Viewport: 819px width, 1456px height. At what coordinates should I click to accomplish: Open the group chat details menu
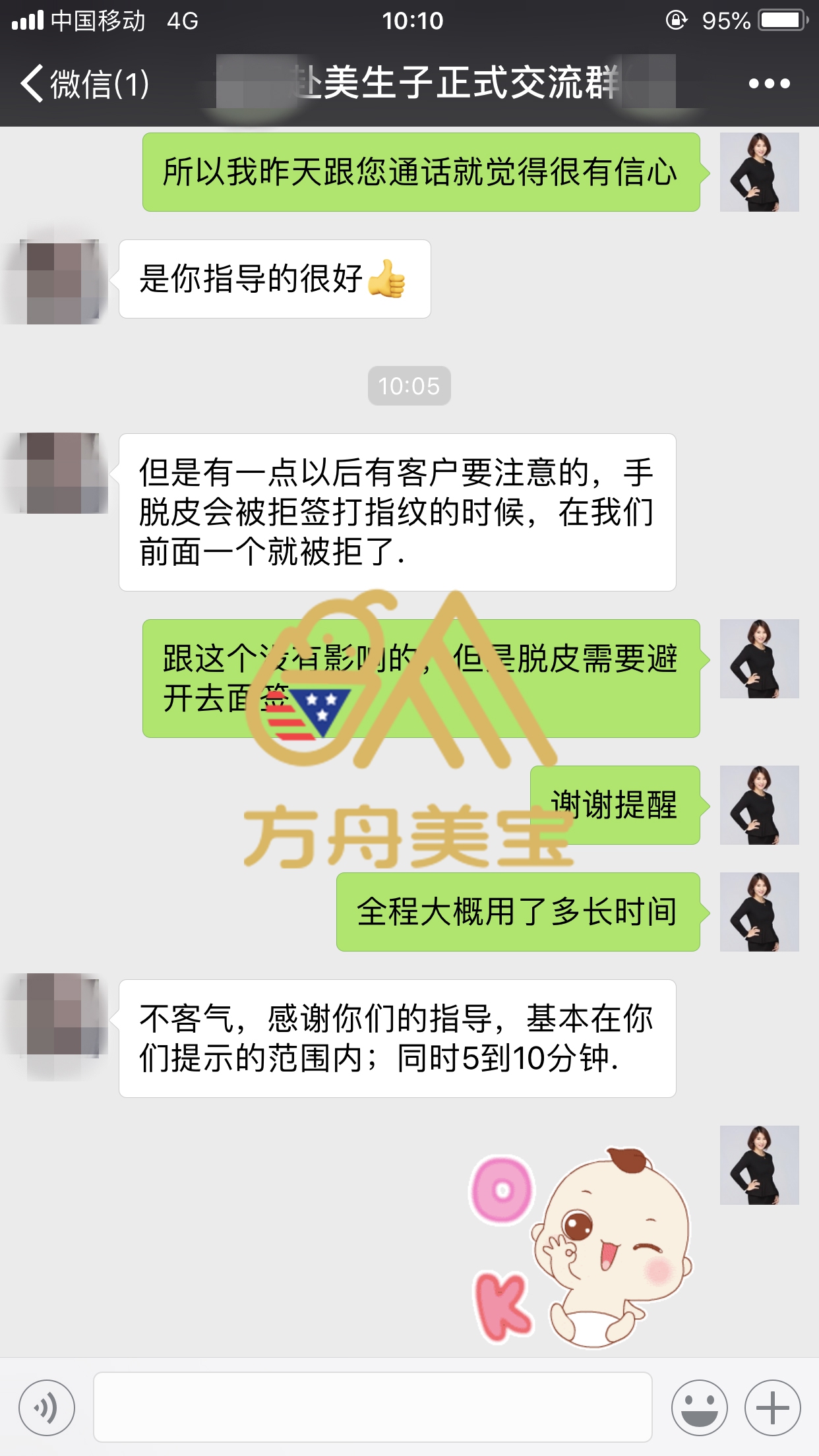(x=769, y=84)
